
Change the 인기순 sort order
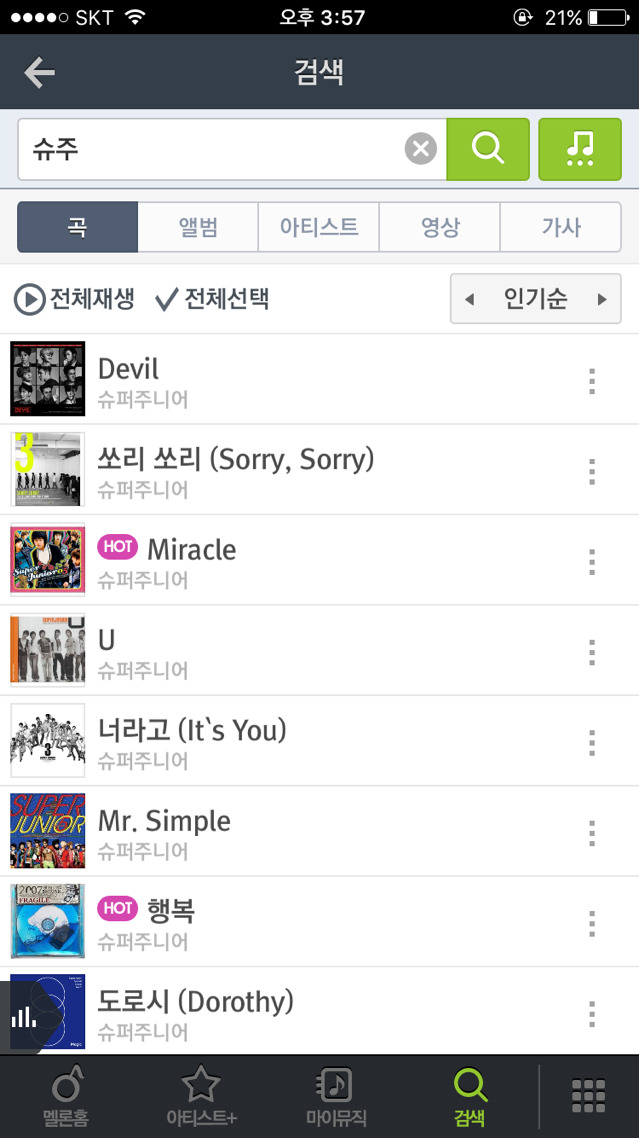536,298
